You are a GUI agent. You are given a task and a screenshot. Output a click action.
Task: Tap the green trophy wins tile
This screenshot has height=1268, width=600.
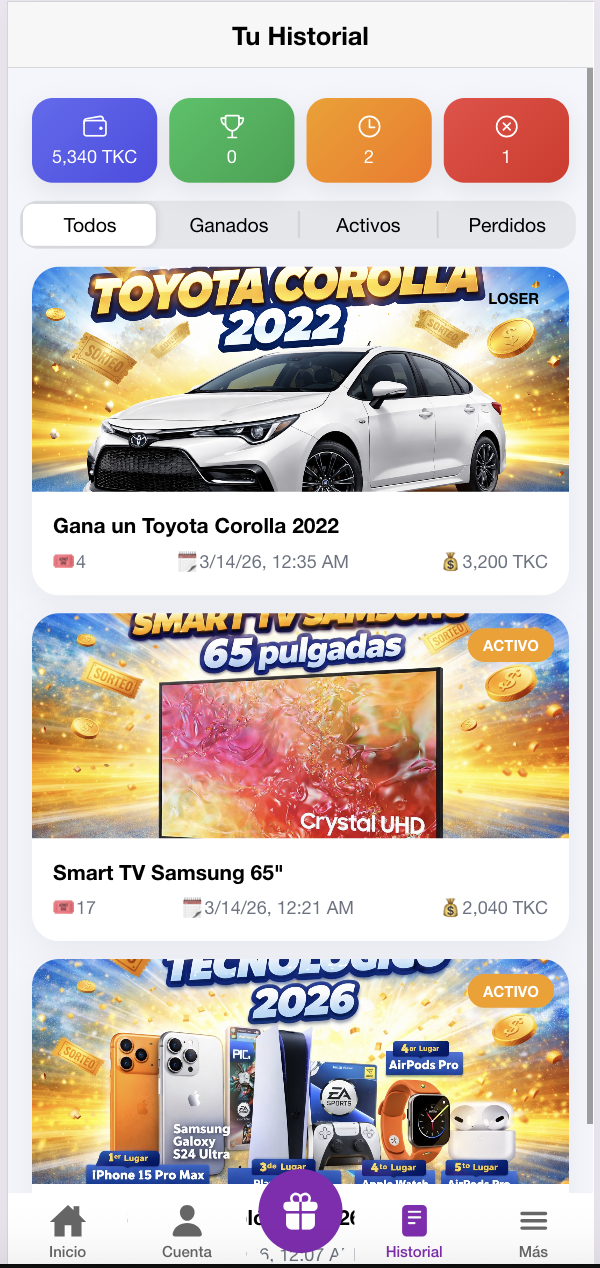pos(232,141)
